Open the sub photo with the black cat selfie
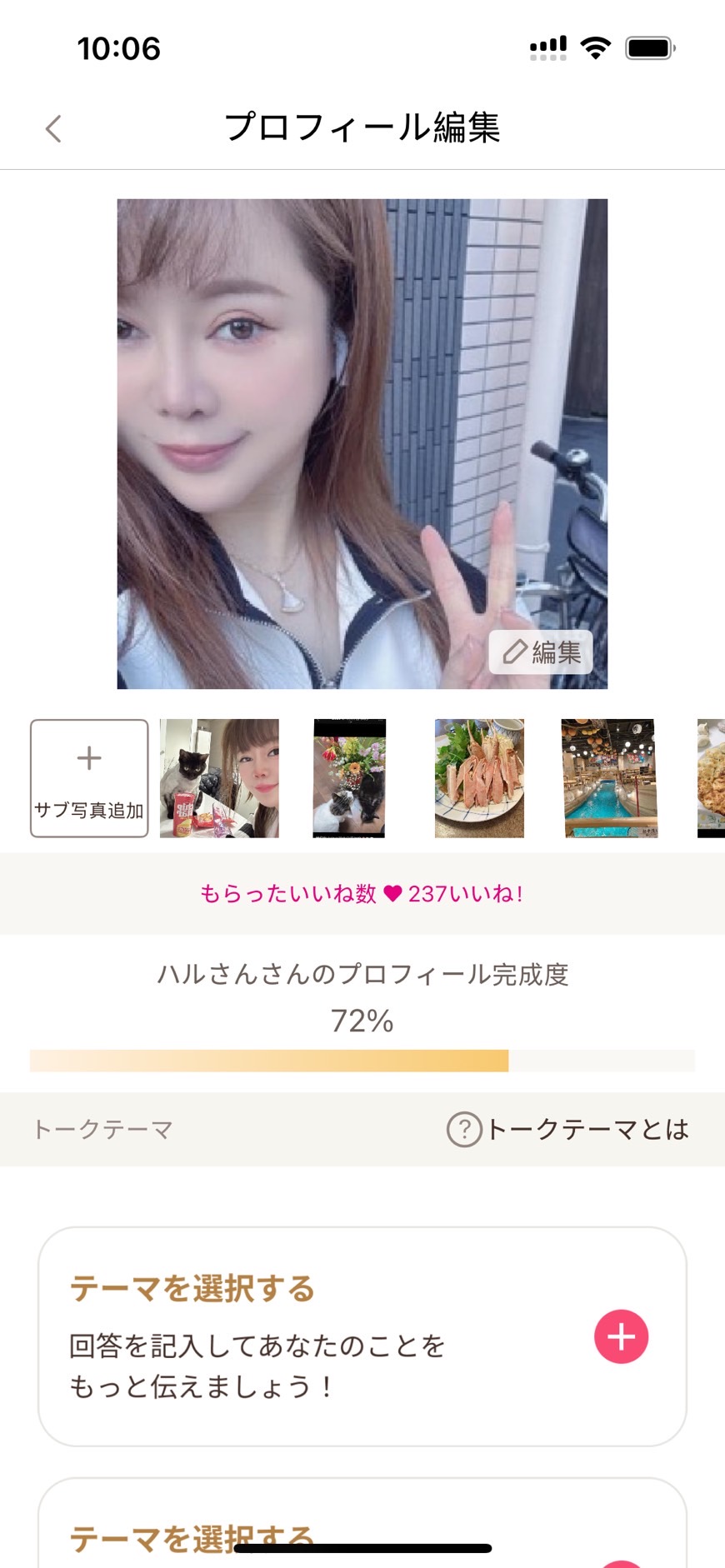Viewport: 725px width, 1568px height. (x=219, y=778)
